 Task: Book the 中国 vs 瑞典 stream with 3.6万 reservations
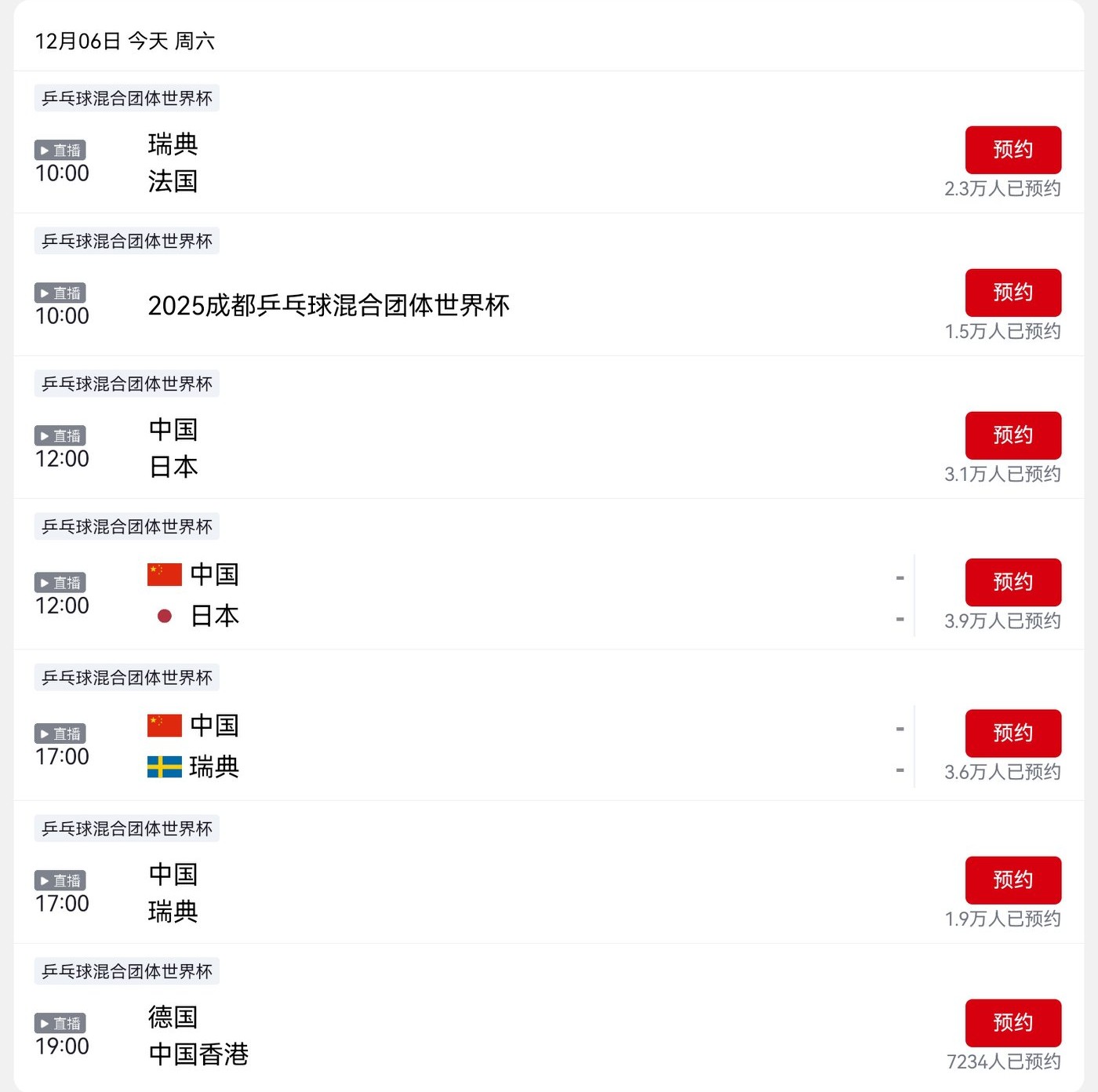click(x=1013, y=733)
